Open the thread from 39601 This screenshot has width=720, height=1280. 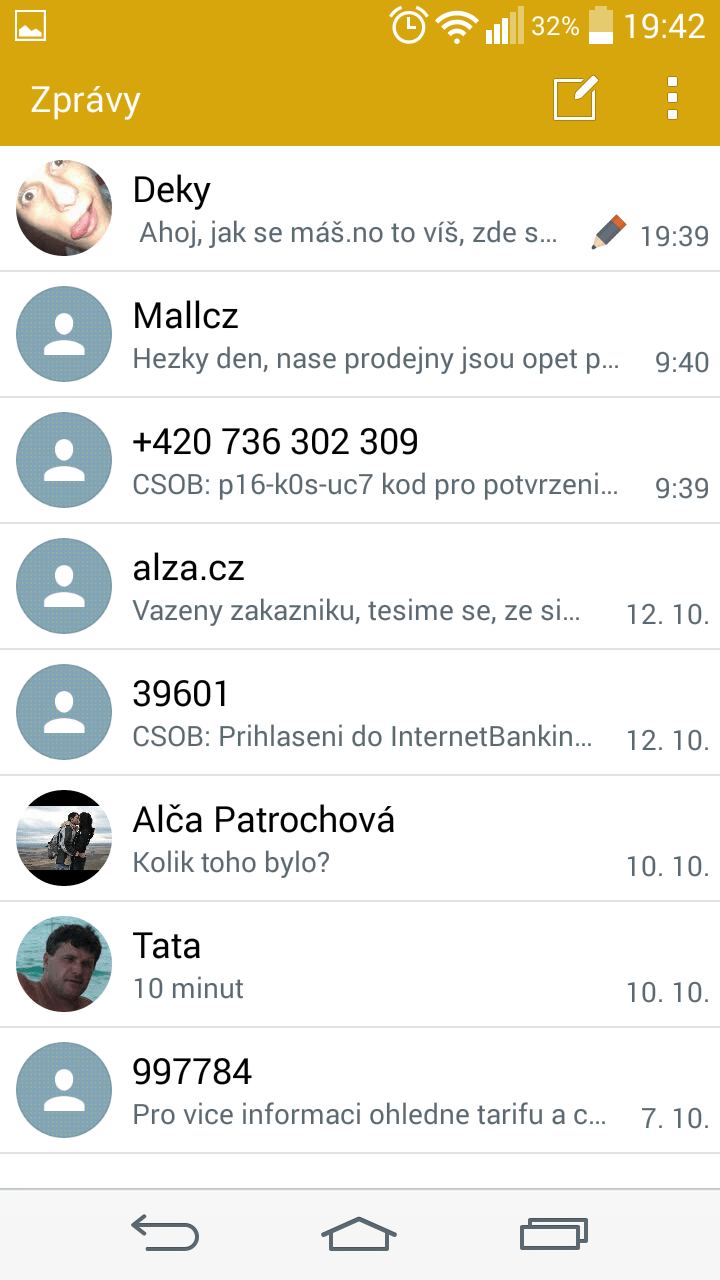(360, 712)
